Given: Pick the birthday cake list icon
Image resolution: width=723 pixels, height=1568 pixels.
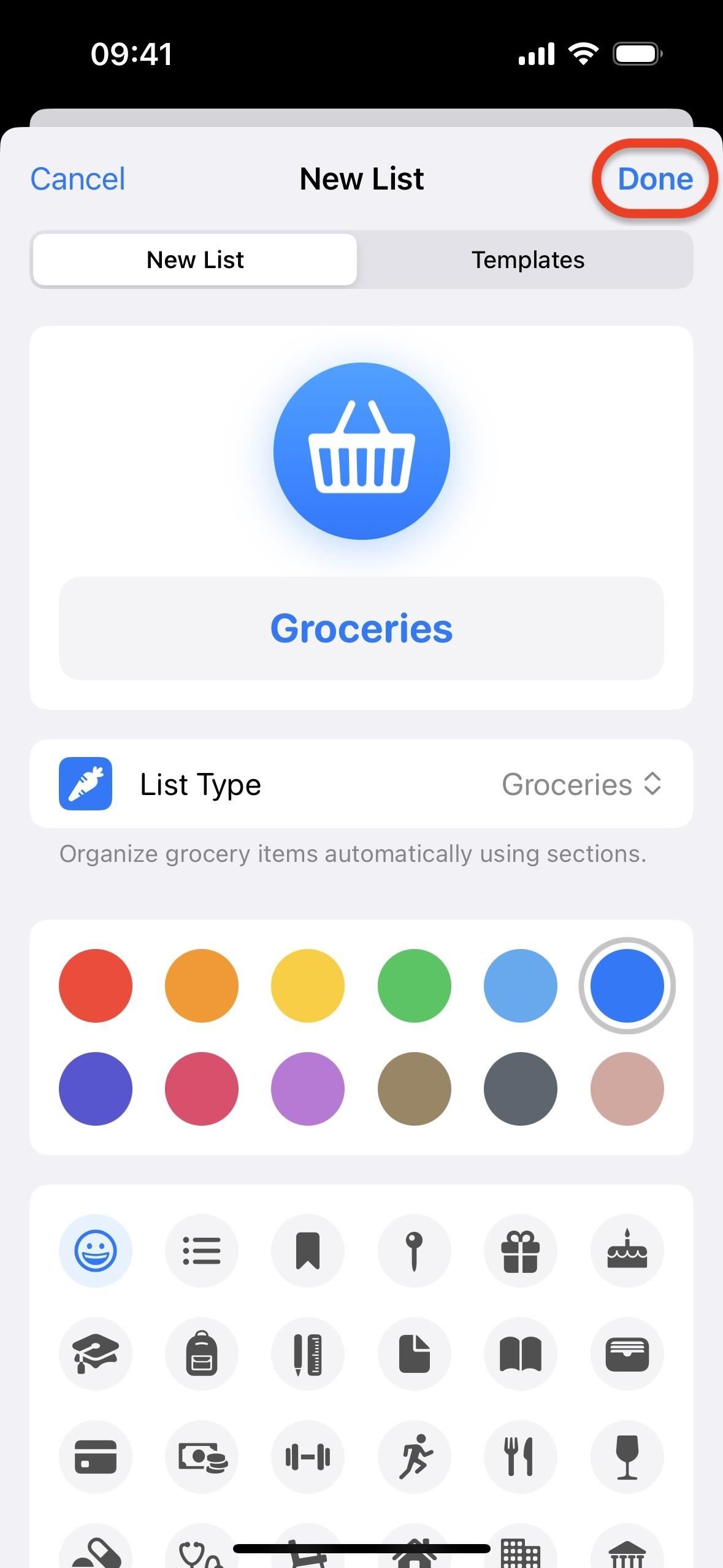Looking at the screenshot, I should [627, 1251].
